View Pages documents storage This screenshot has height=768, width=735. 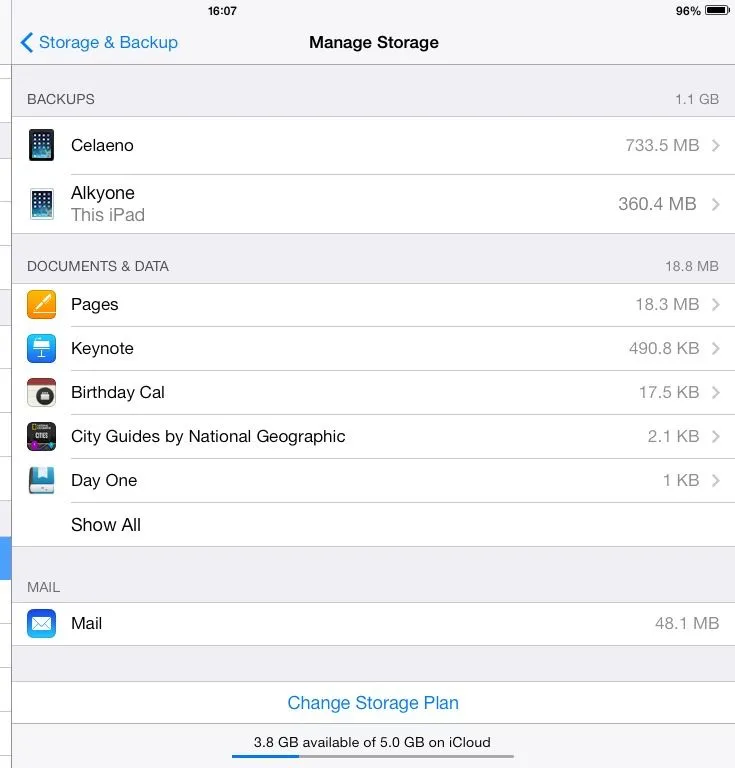pos(372,304)
